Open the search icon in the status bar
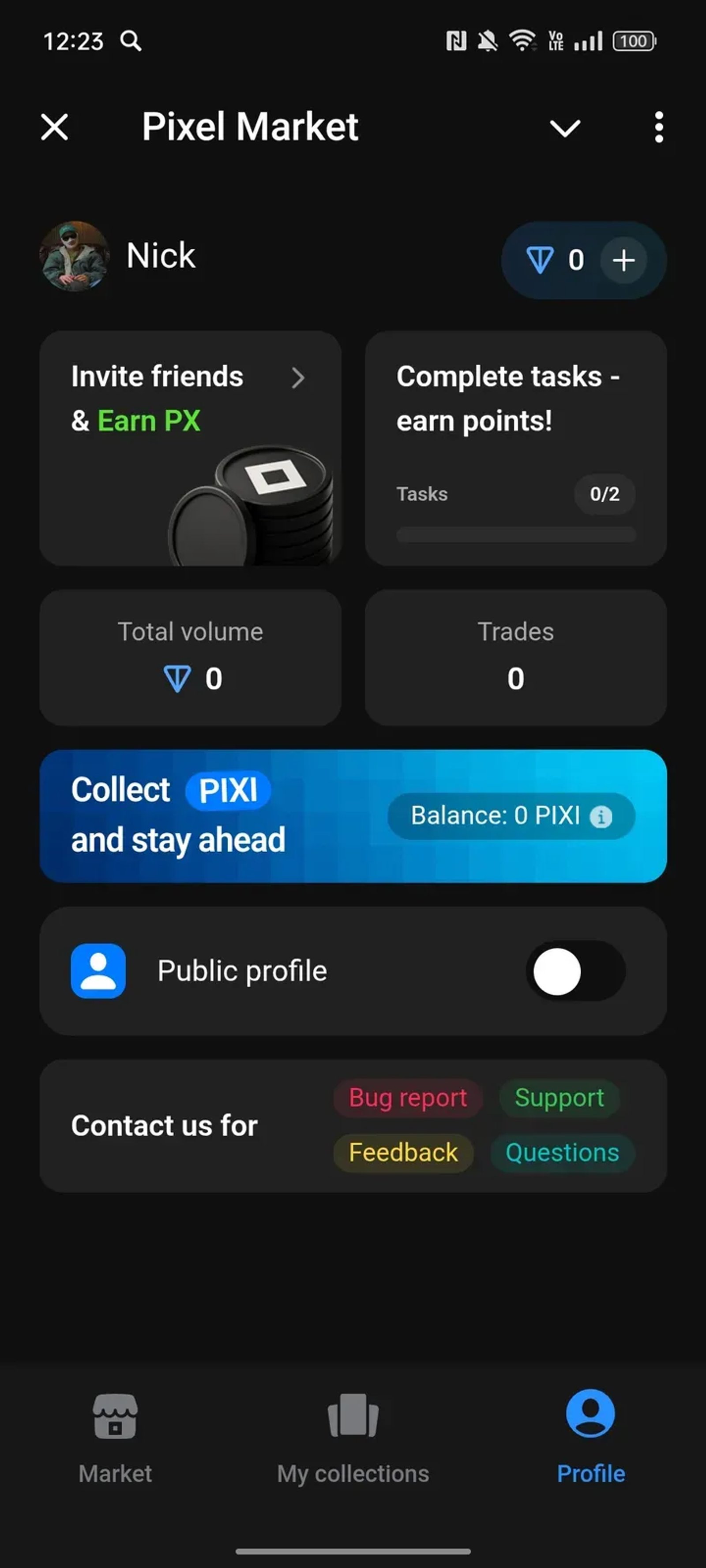Image resolution: width=706 pixels, height=1568 pixels. [130, 41]
